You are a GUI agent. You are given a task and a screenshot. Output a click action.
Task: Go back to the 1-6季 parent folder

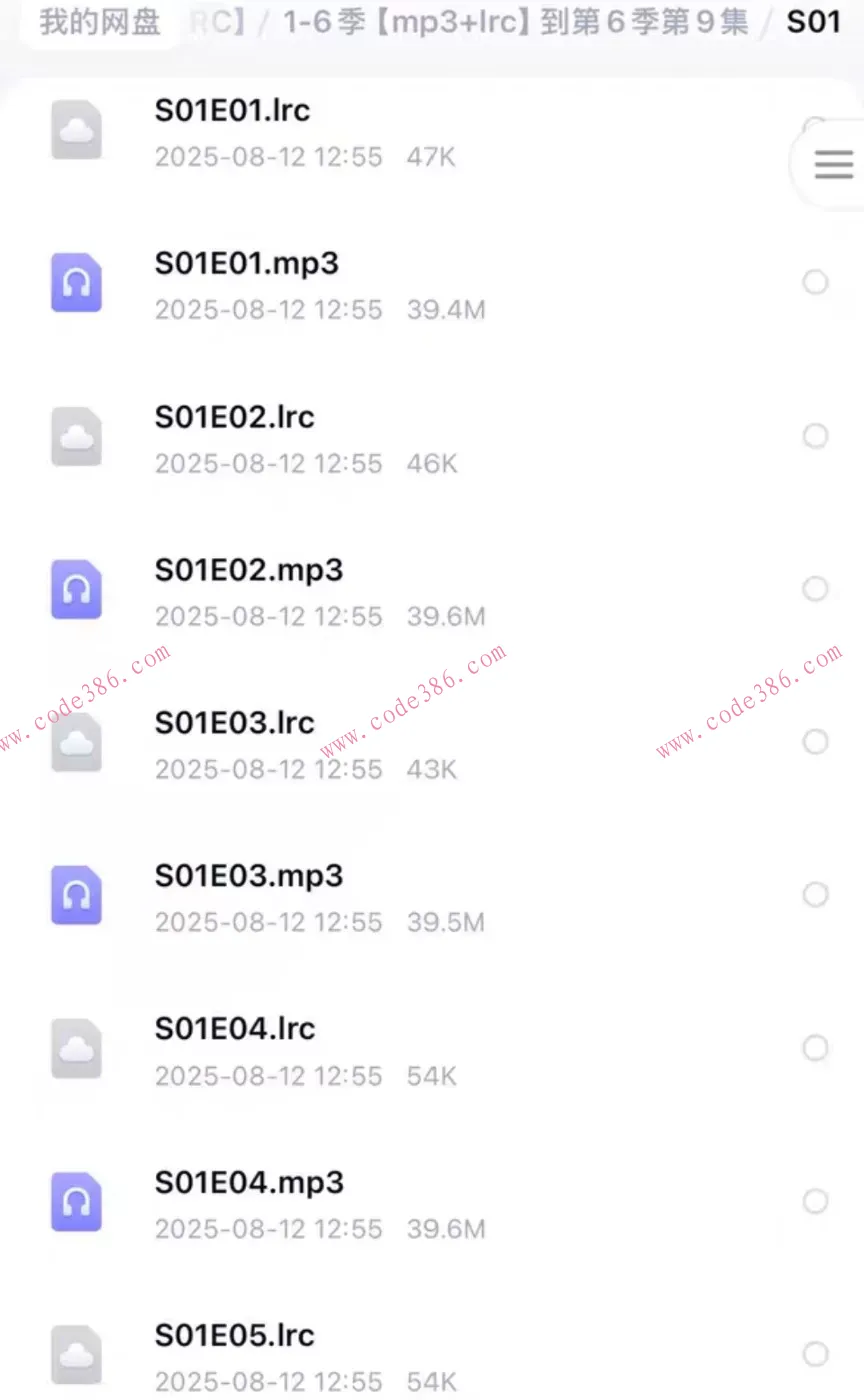click(515, 22)
